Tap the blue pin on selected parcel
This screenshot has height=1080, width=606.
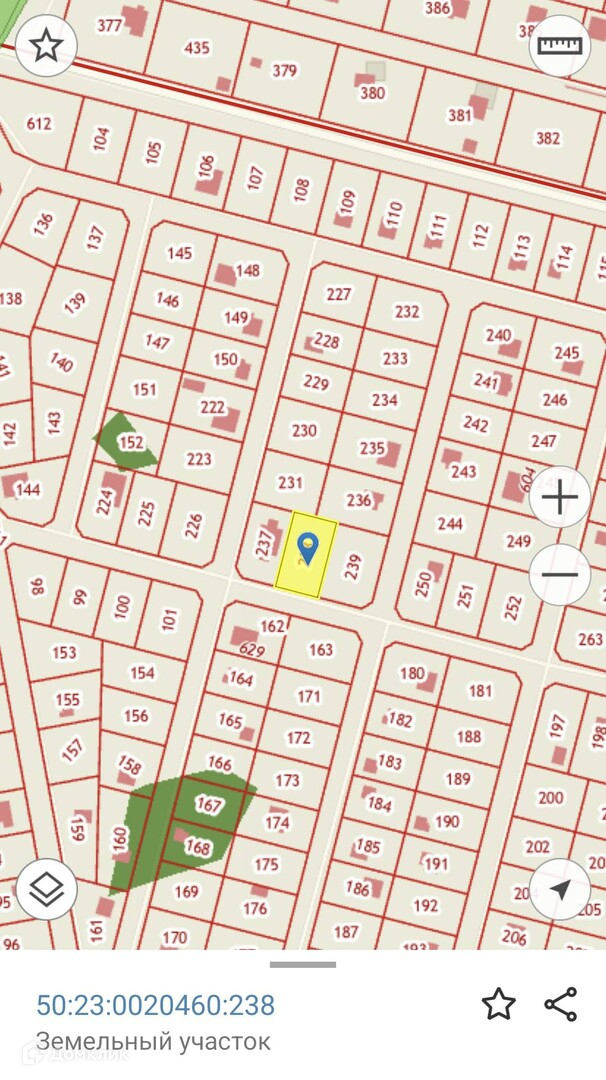(307, 549)
